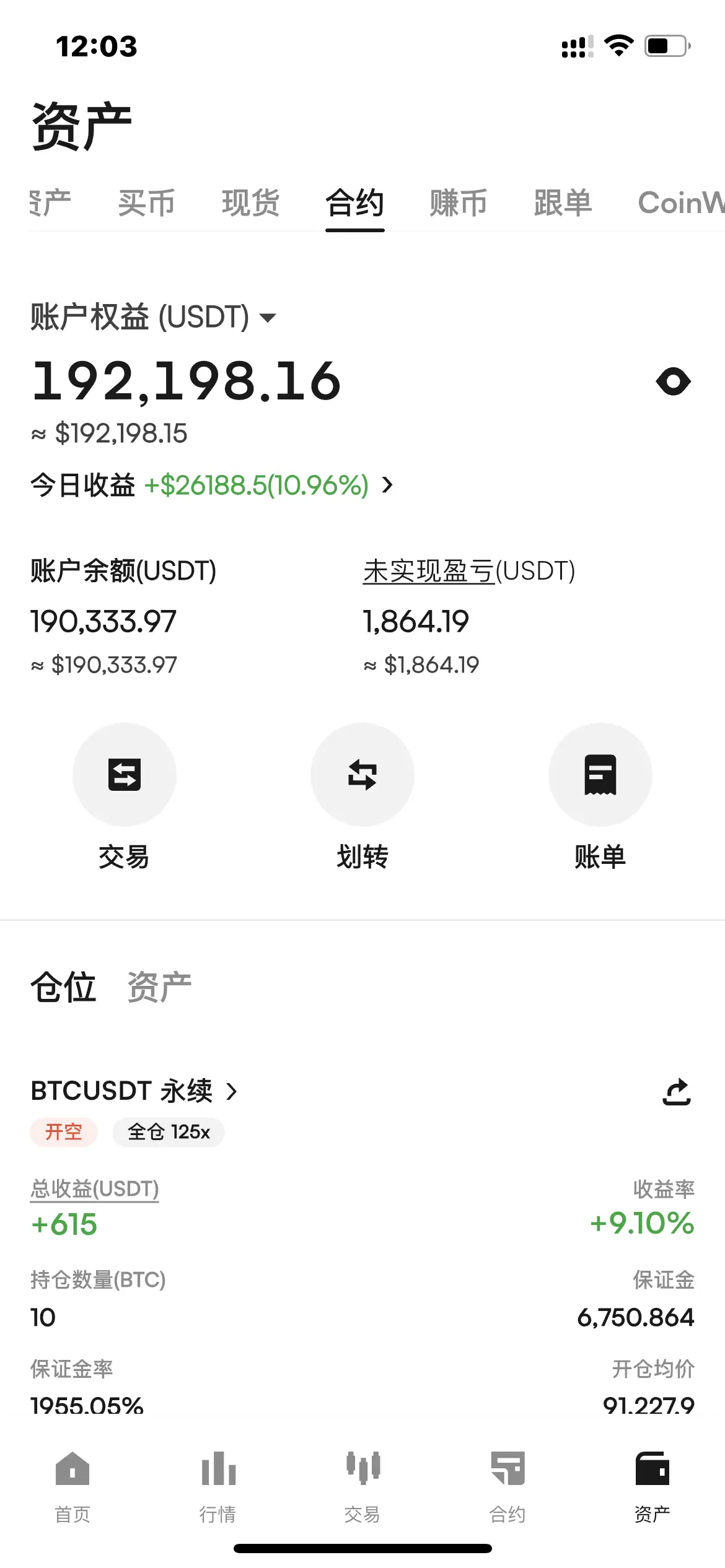Screen dimensions: 725x1568
Task: Switch to the 买币 top tab
Action: click(146, 203)
